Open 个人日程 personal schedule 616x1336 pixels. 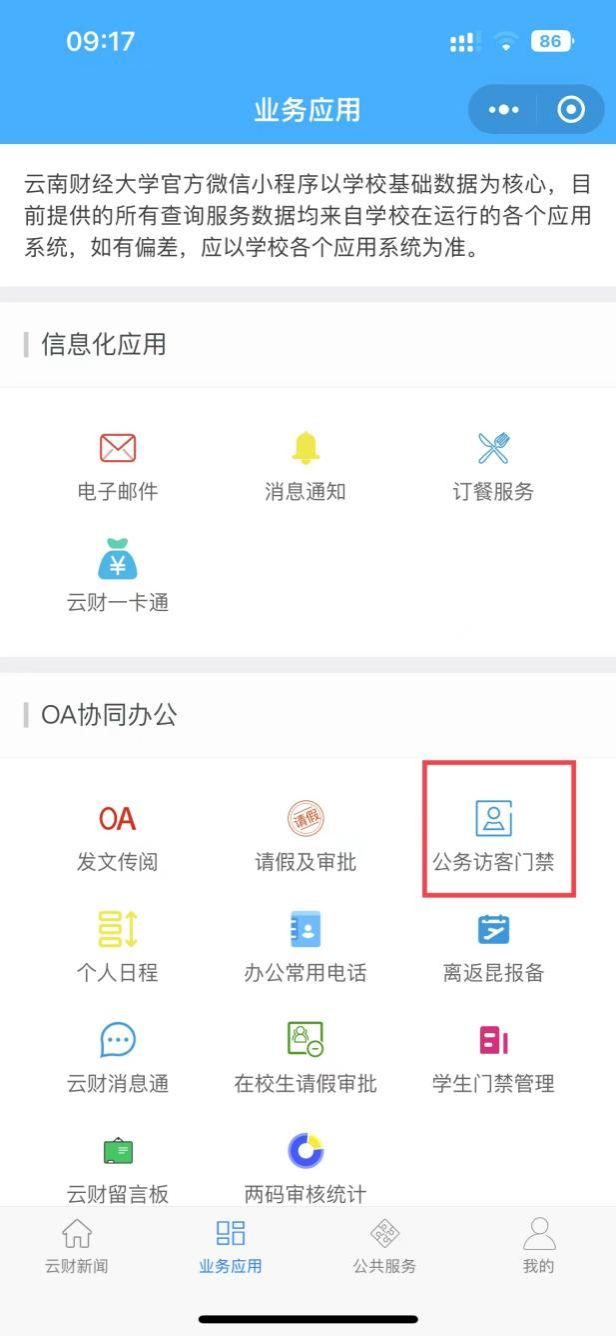pos(117,946)
